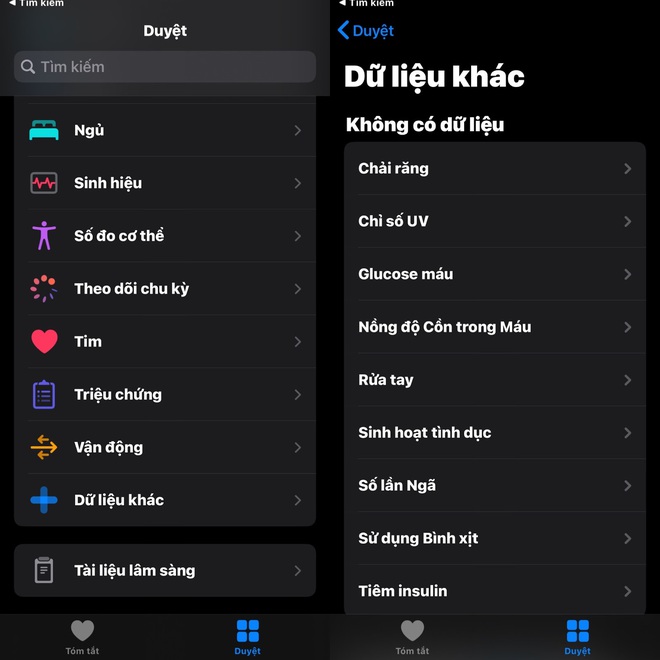
Task: Open Vận động category
Action: tap(165, 447)
